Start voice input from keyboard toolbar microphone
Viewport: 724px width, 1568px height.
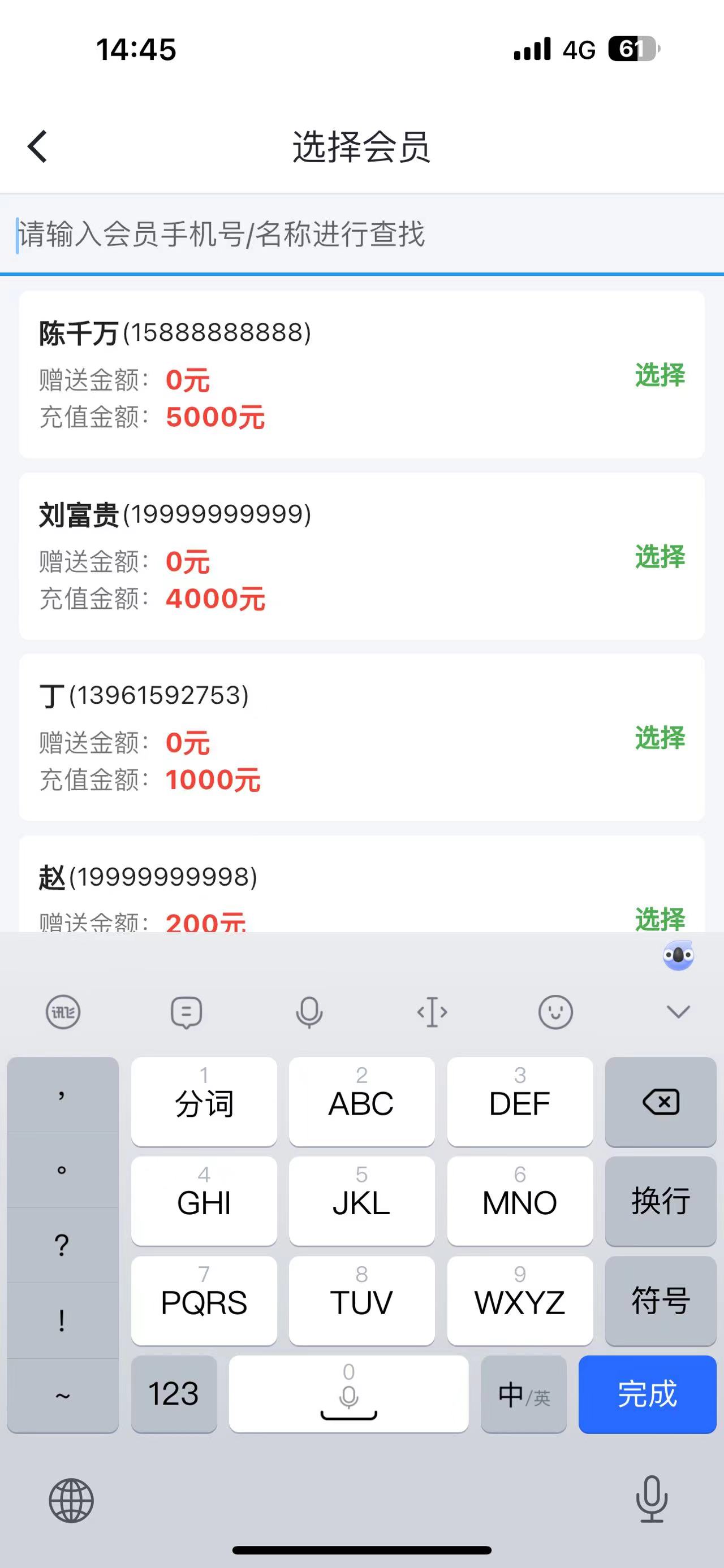coord(309,1012)
